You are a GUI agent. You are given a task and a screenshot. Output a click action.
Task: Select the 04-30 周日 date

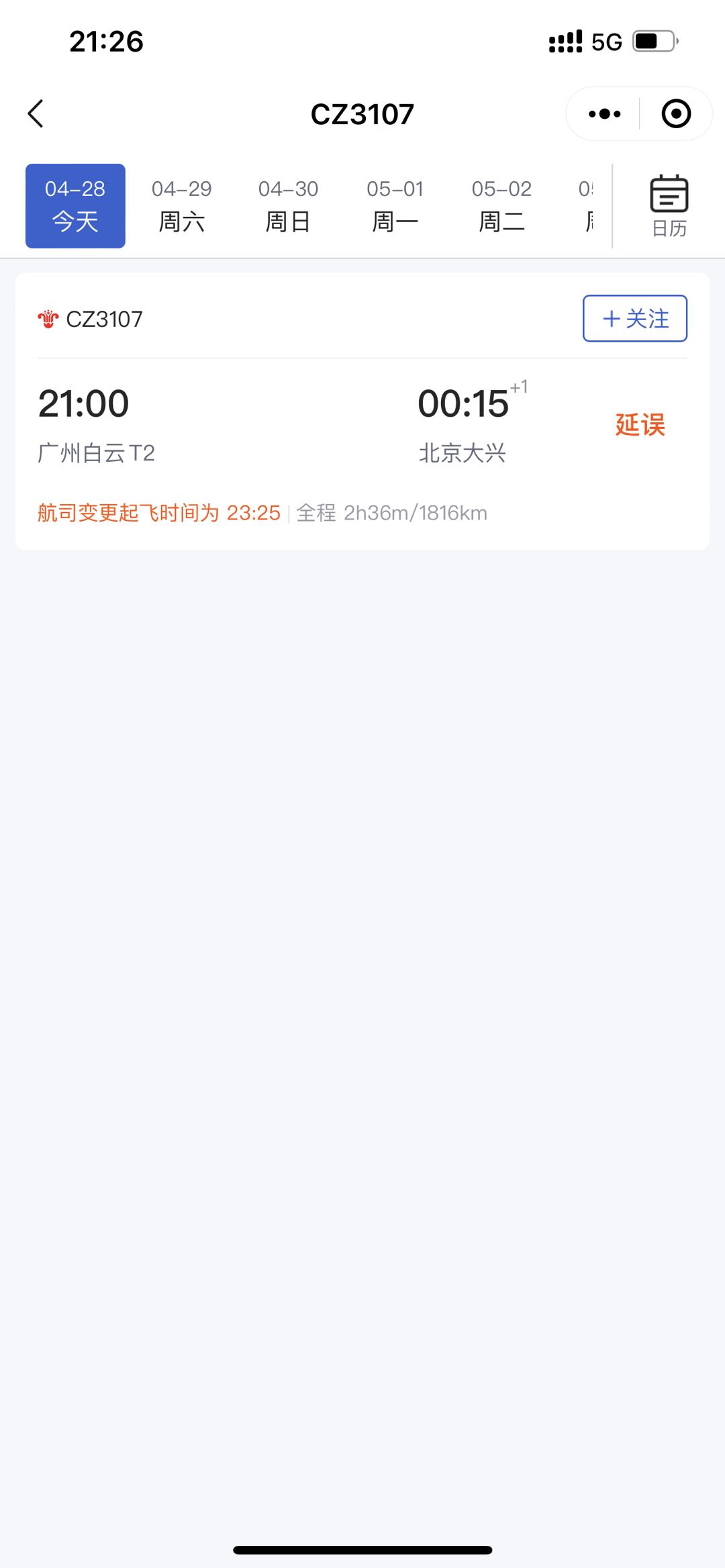coord(287,205)
